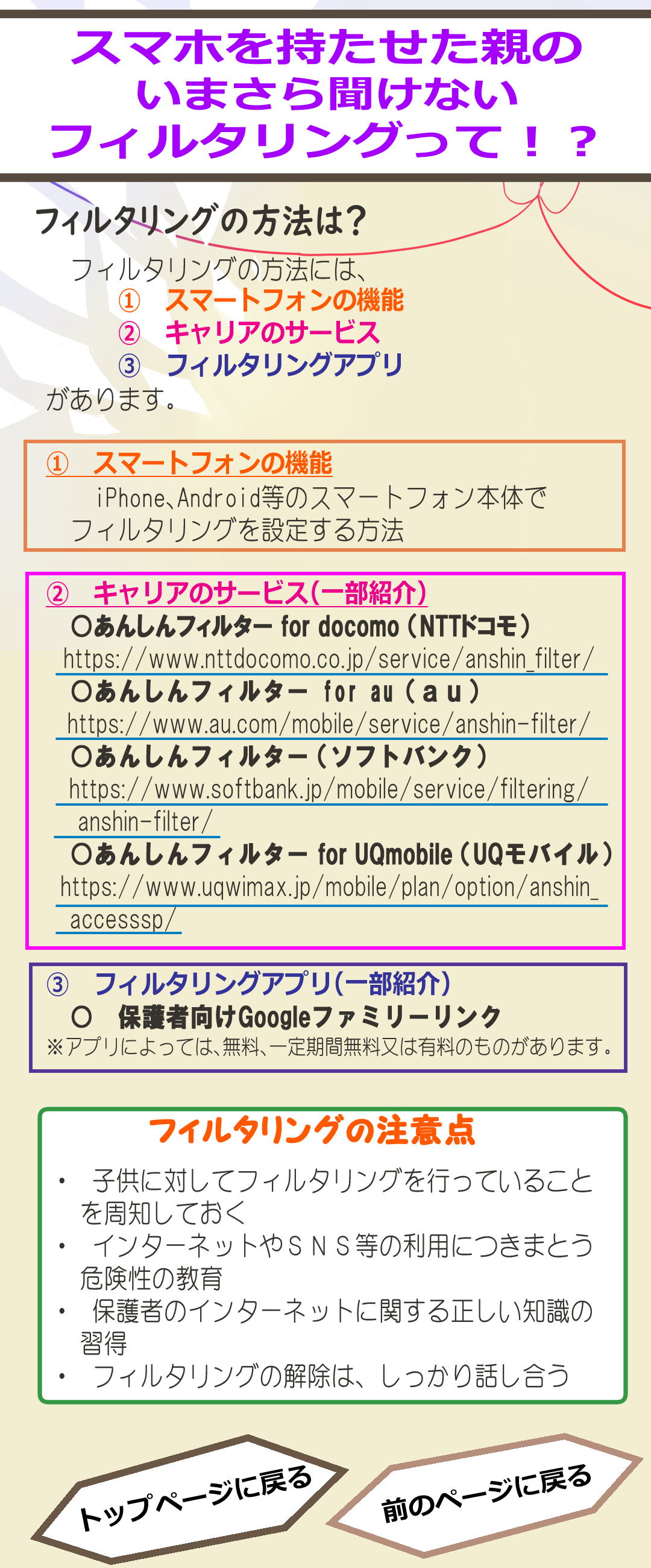Viewport: 651px width, 1568px height.
Task: Open the NTT docomo anshin_filter URL
Action: click(329, 659)
